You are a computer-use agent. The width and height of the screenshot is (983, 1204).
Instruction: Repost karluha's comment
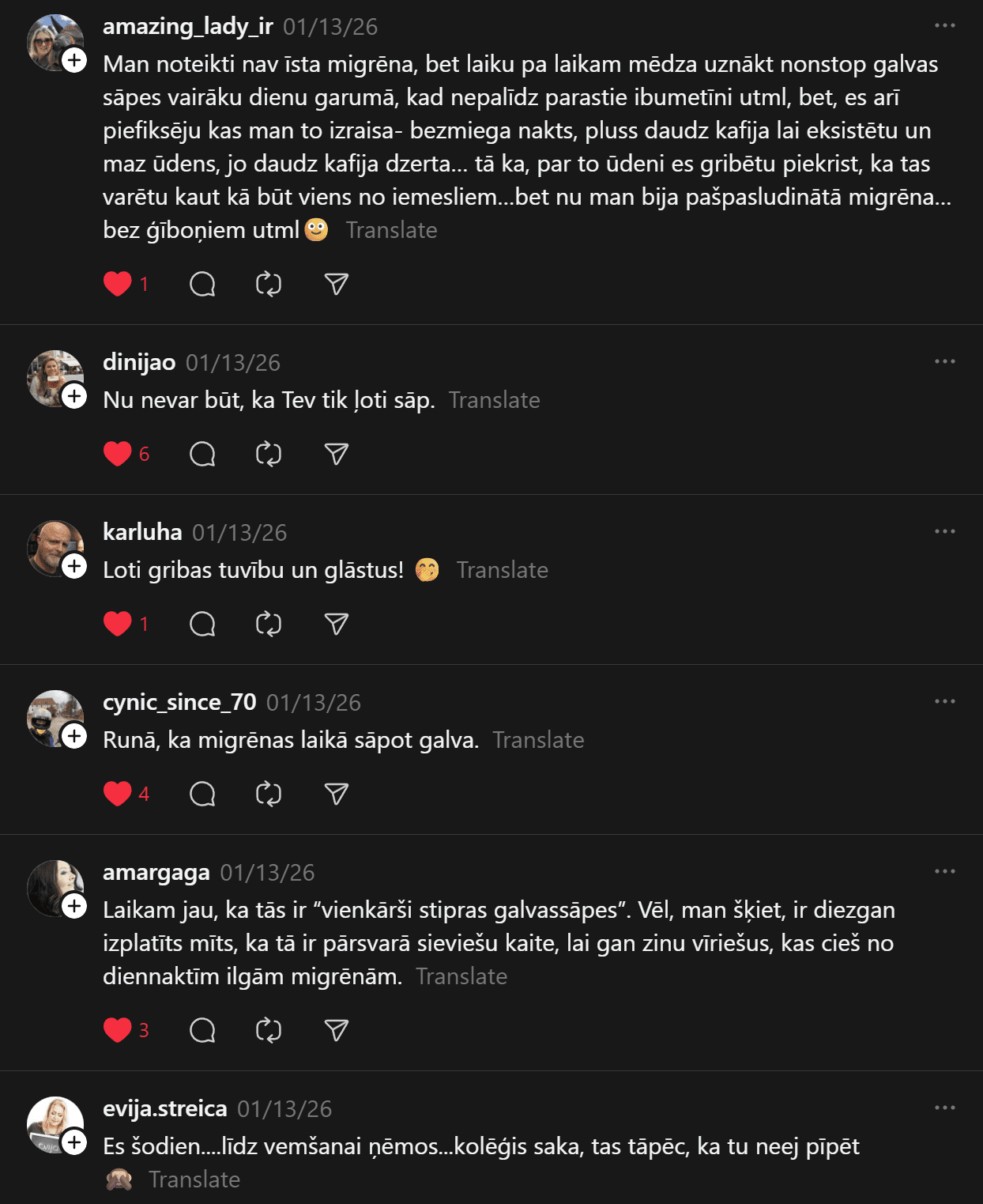269,624
